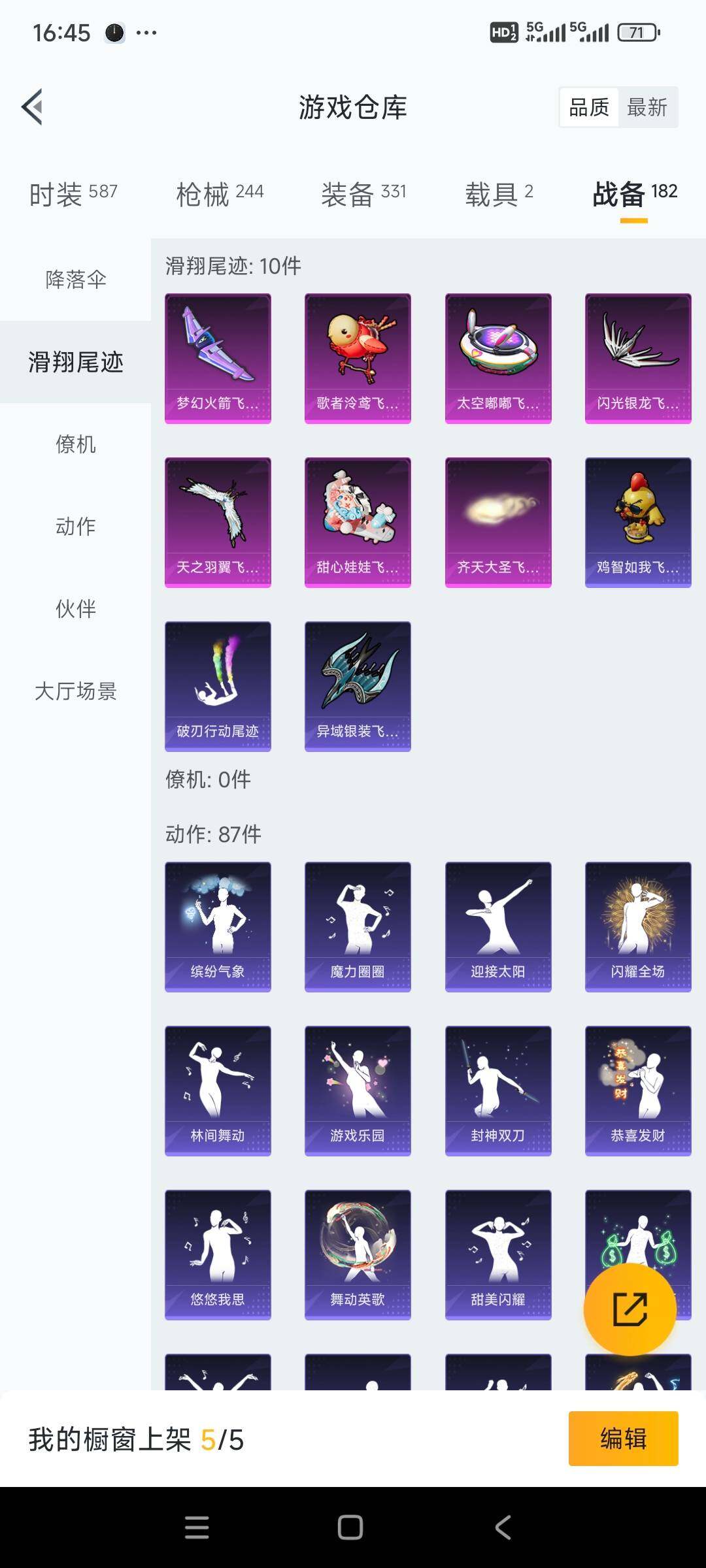Viewport: 706px width, 1568px height.
Task: Switch sorting to 最新
Action: point(646,108)
